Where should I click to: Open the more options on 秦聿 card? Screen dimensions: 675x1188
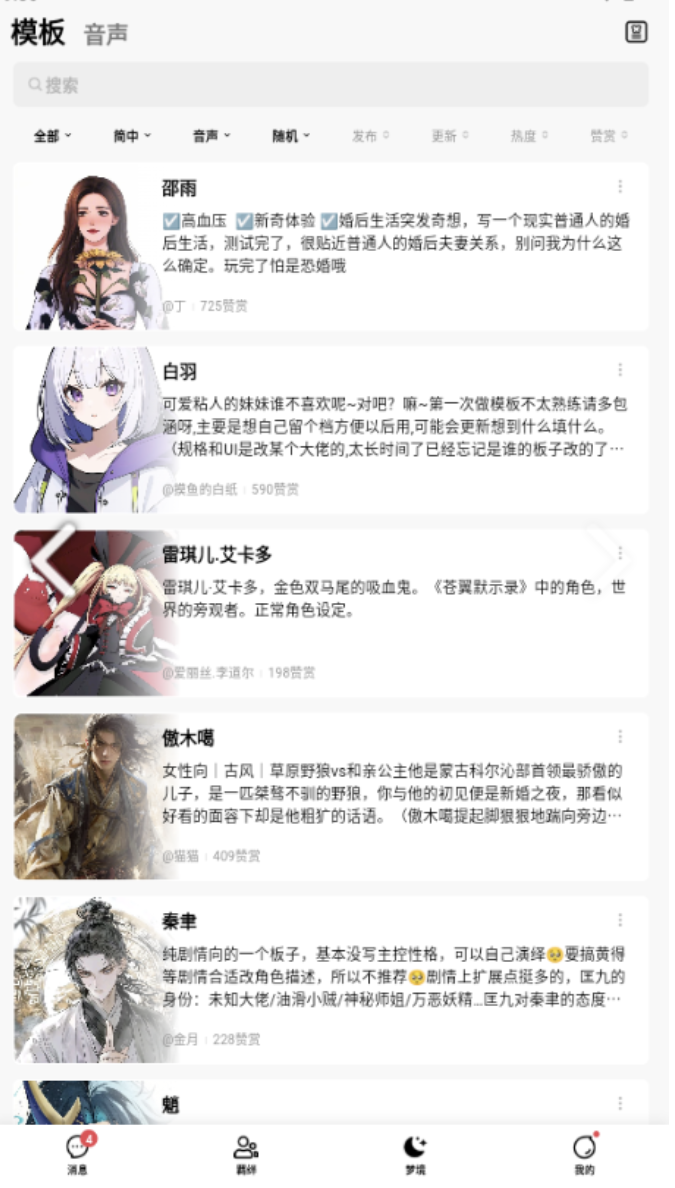click(620, 920)
